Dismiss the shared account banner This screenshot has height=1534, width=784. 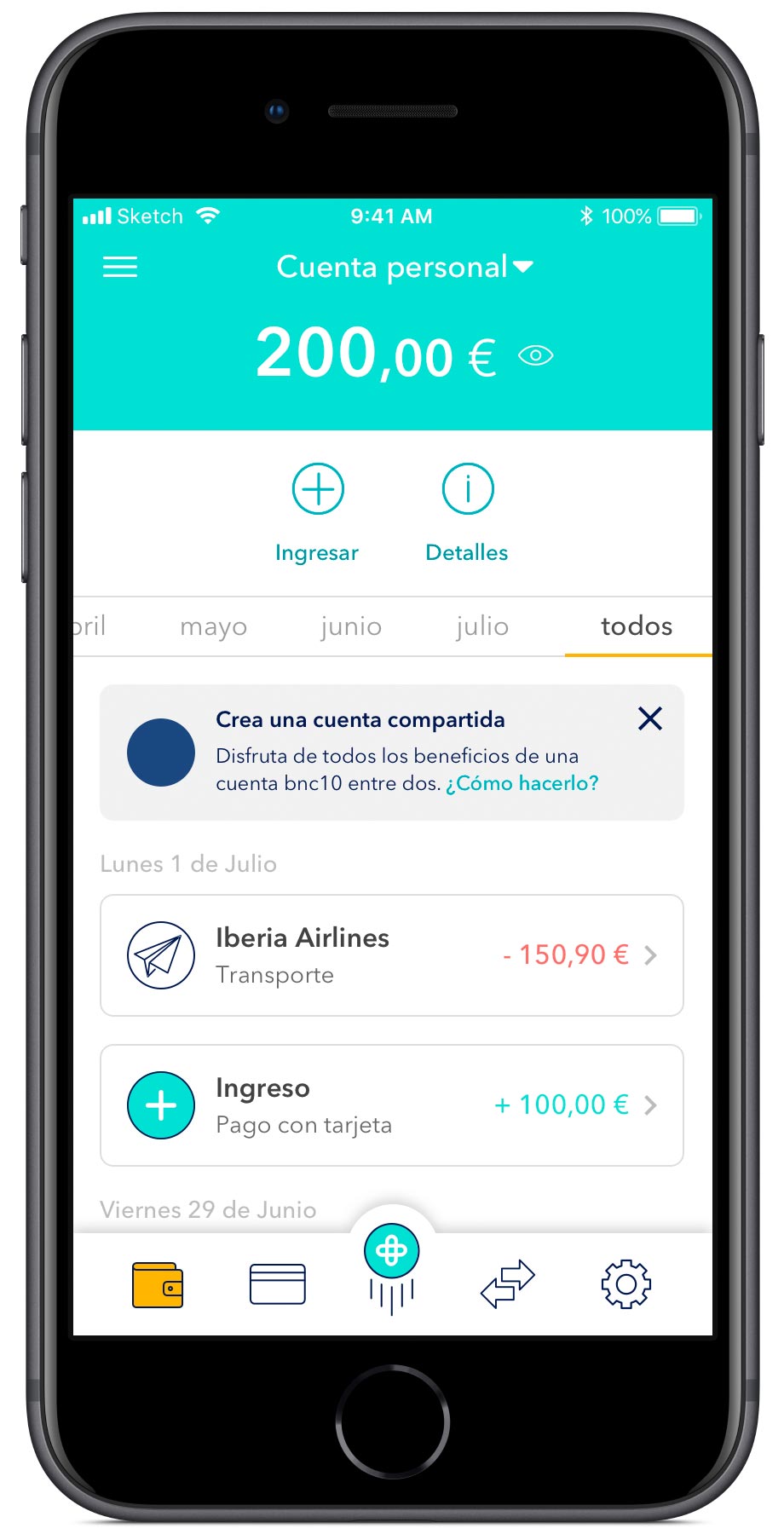coord(650,719)
